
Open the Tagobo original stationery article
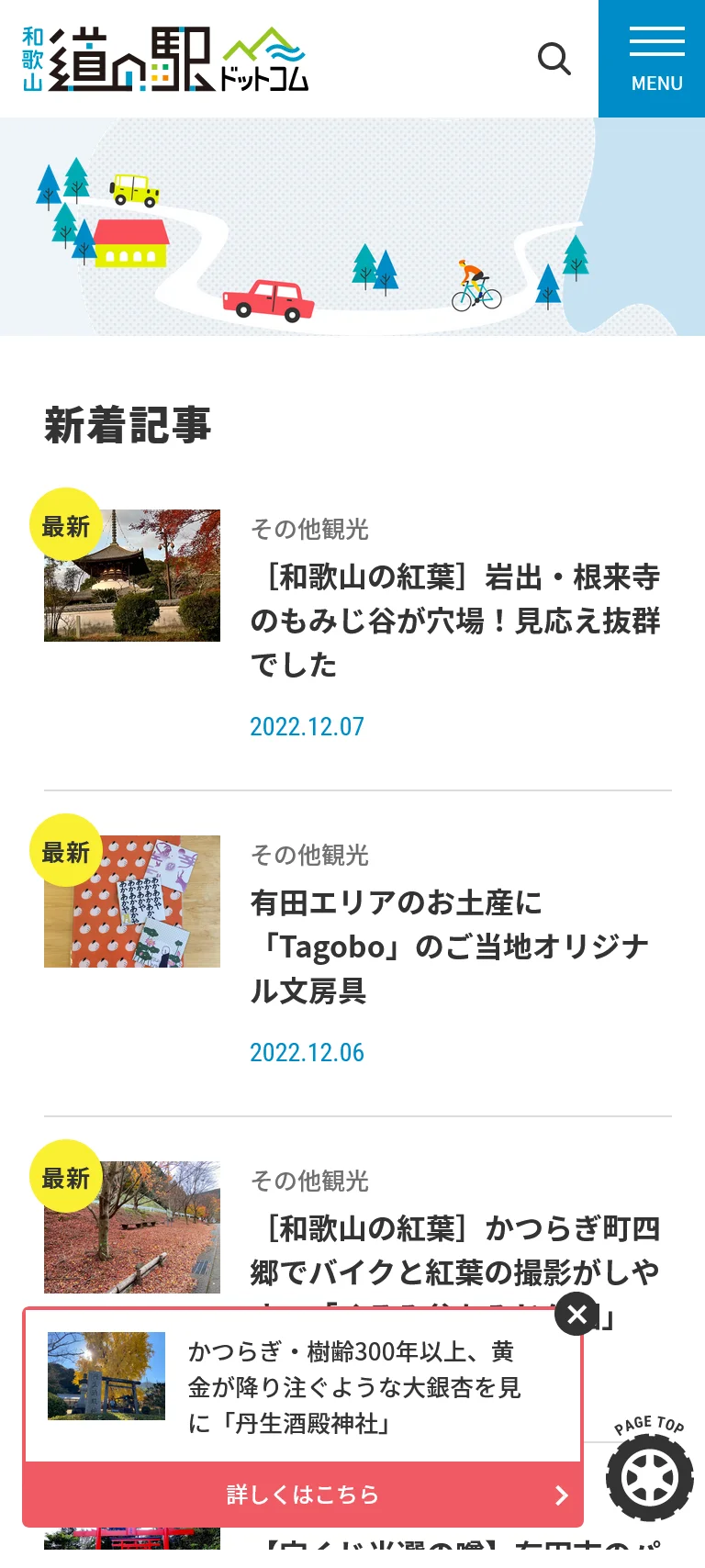click(450, 946)
